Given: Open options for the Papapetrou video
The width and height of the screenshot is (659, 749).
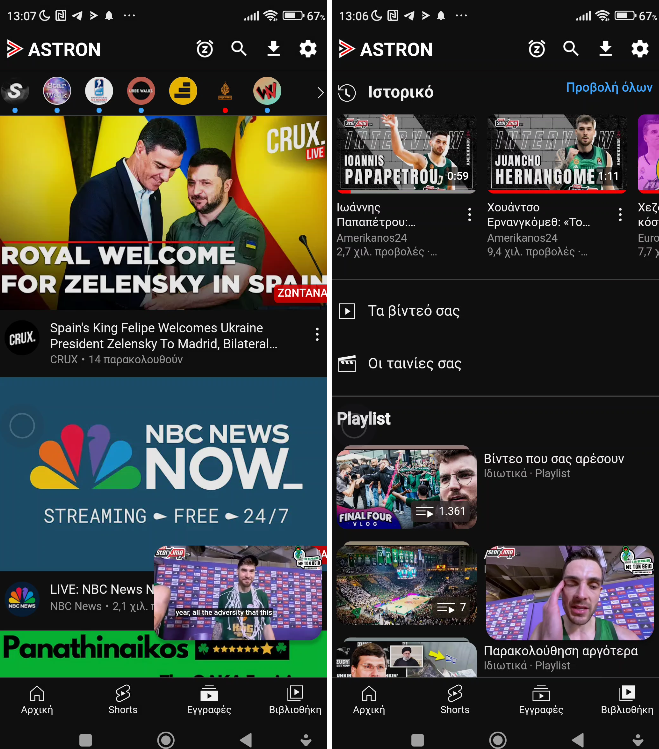Looking at the screenshot, I should pos(469,215).
